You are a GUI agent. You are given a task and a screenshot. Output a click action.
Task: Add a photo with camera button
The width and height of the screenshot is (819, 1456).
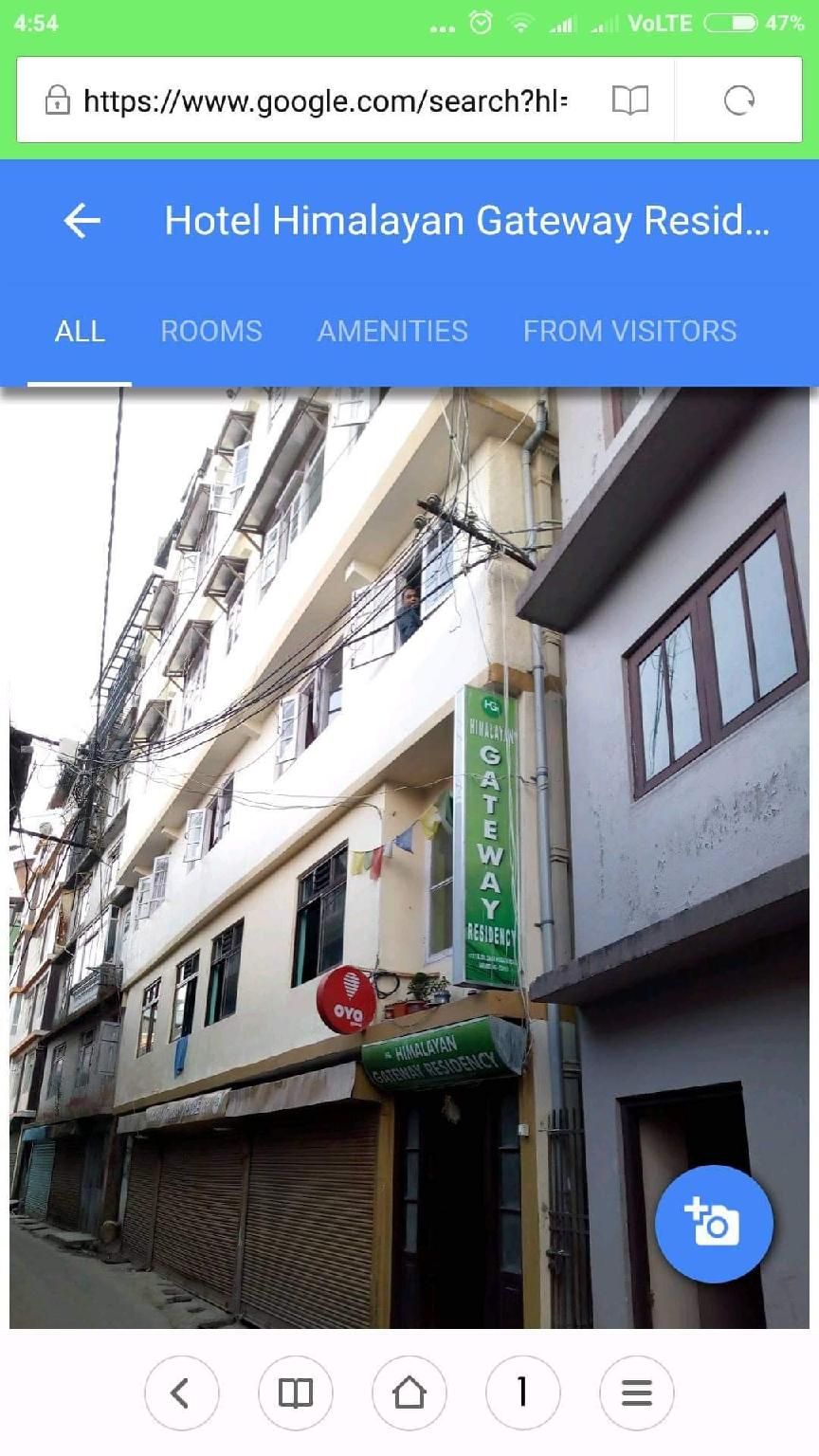point(714,1223)
